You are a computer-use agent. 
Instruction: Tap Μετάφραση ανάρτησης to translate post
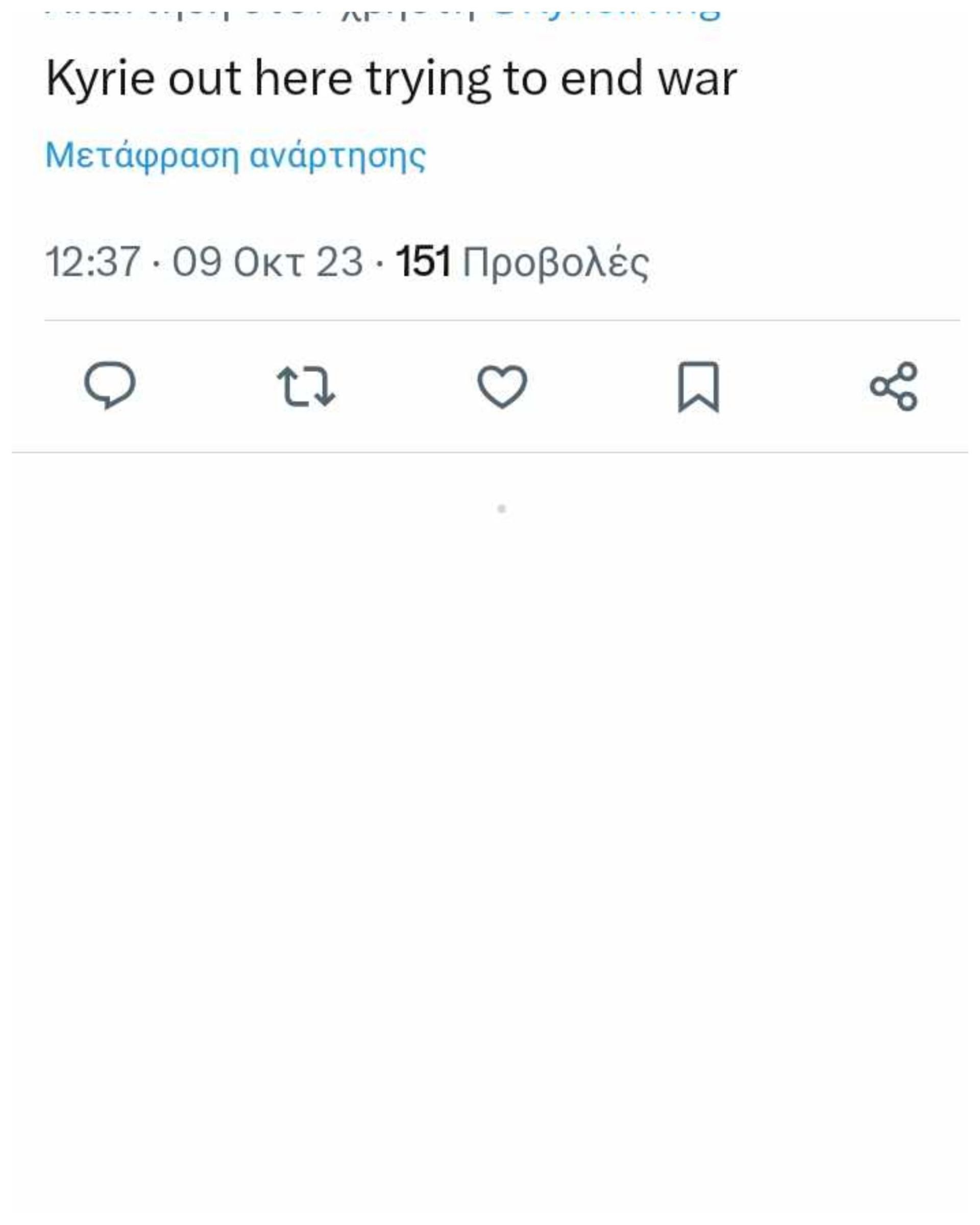(x=235, y=155)
